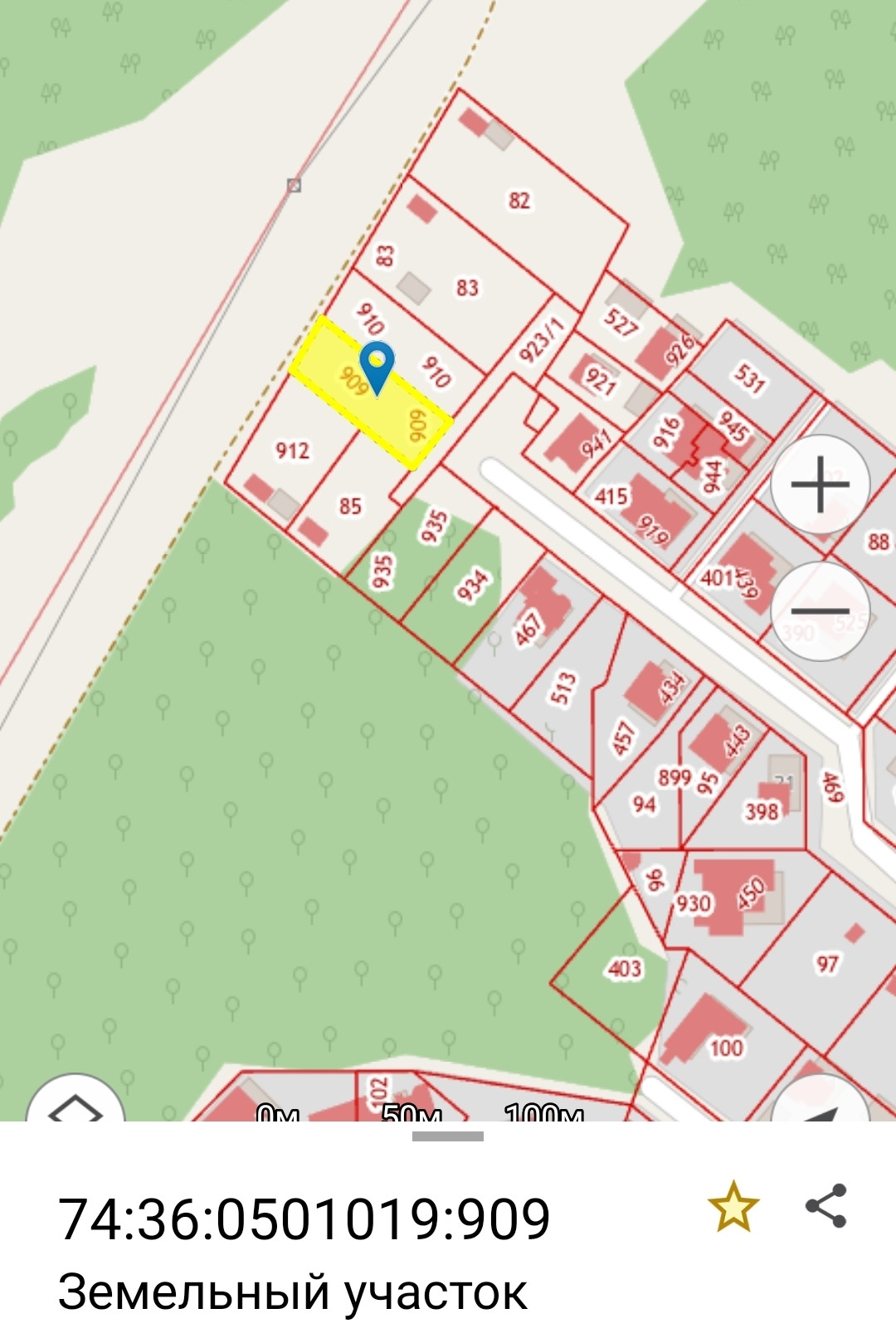Share this land parcel

click(826, 1206)
